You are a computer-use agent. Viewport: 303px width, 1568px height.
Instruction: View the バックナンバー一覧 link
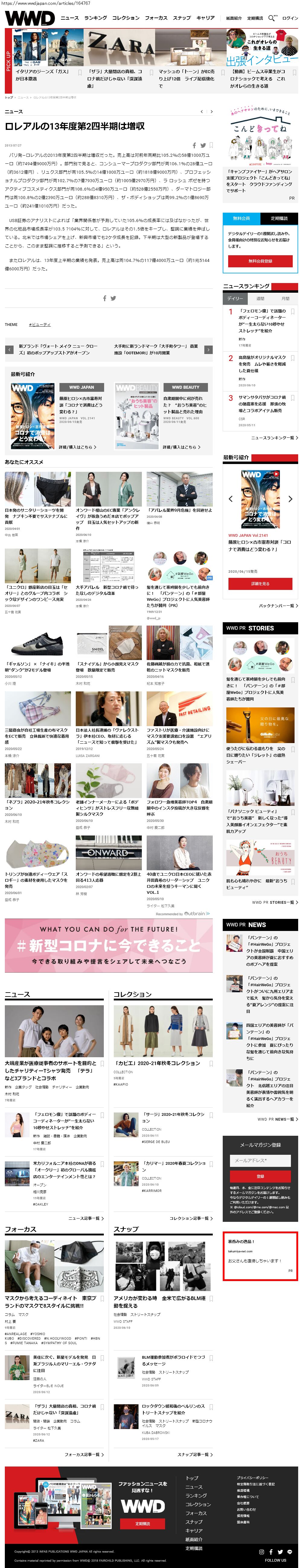[x=277, y=606]
